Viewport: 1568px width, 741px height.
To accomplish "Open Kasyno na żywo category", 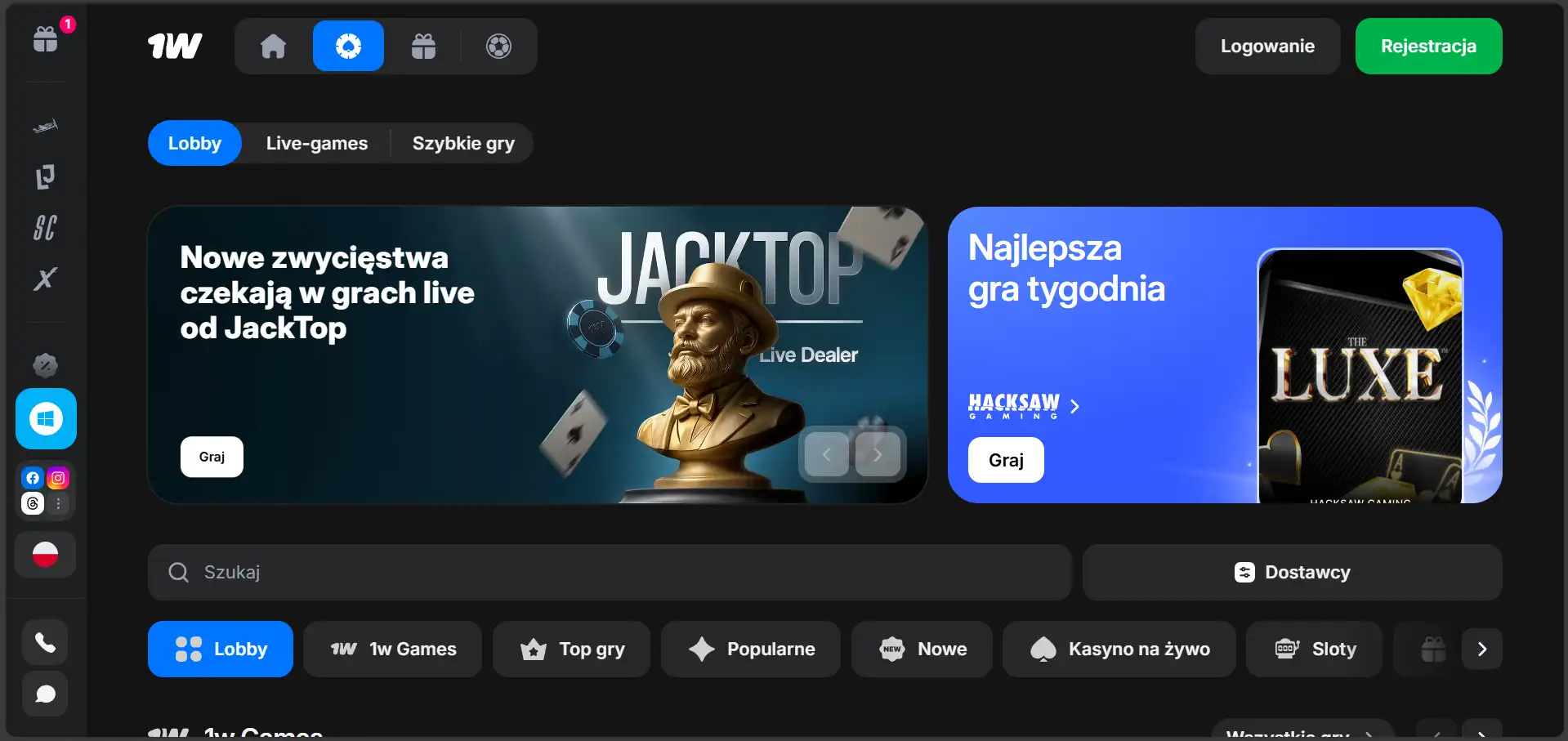I will 1119,649.
